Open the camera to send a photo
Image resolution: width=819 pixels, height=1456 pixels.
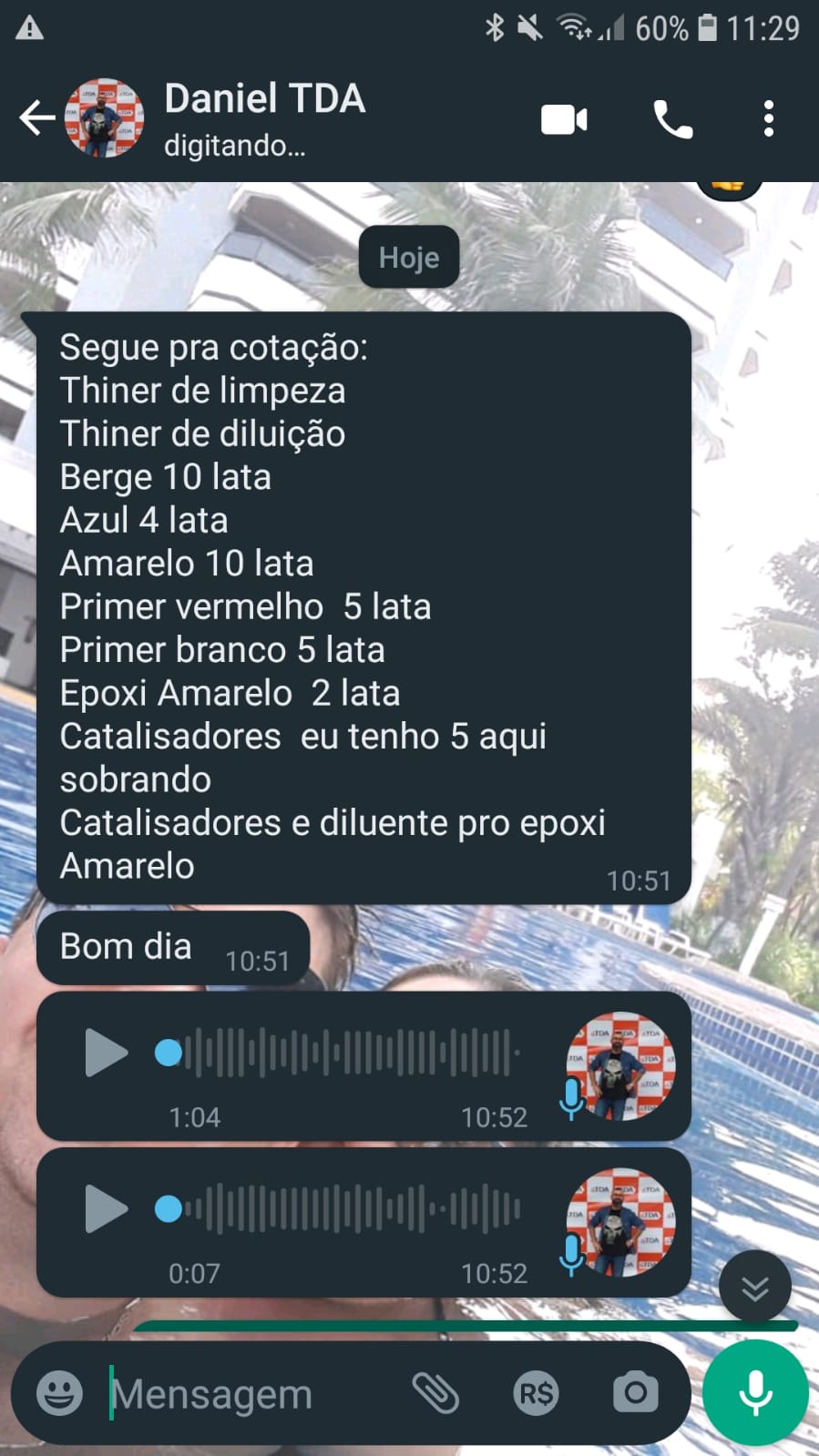[635, 1393]
